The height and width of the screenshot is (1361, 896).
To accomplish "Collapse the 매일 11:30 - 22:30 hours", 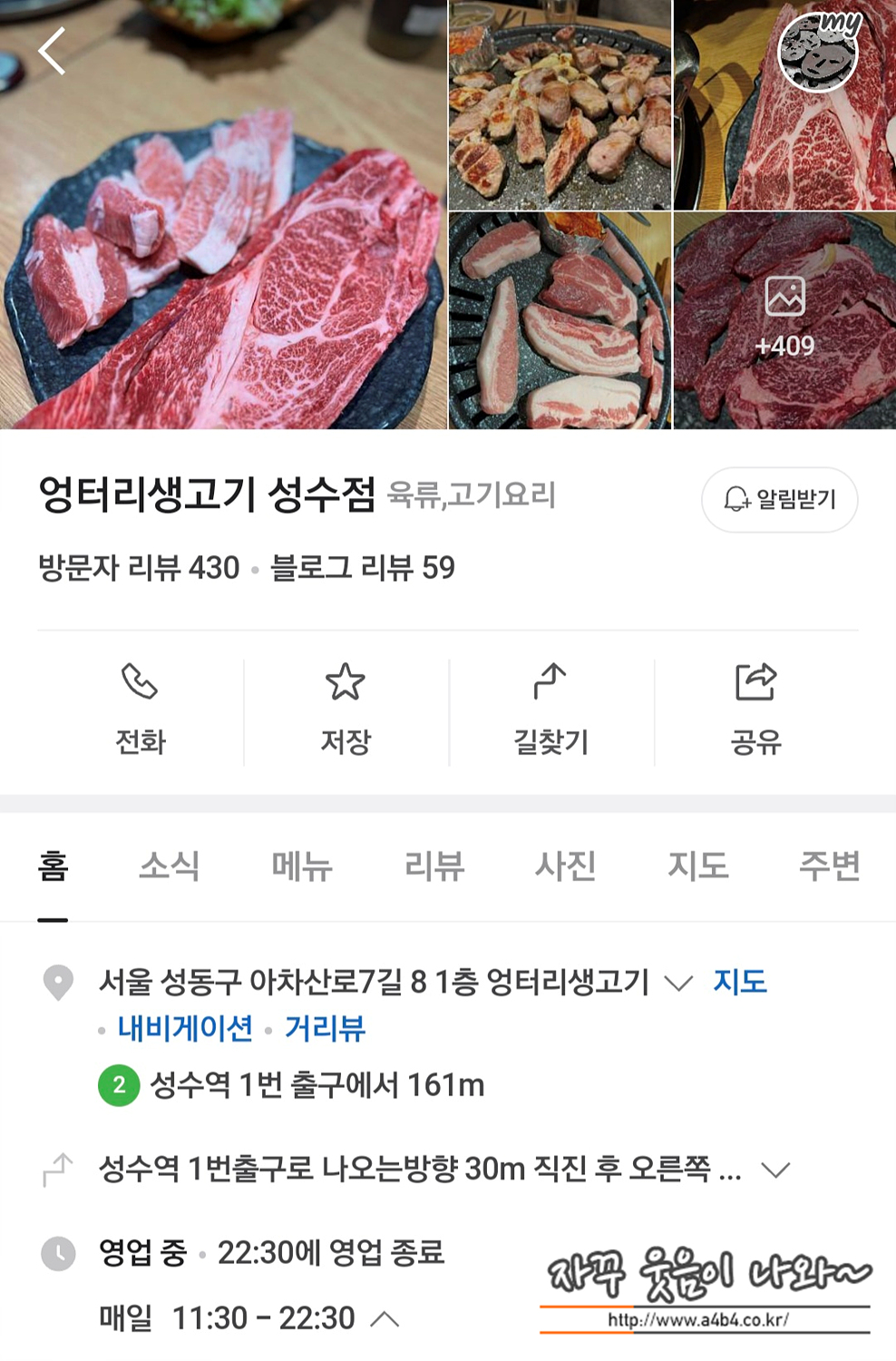I will point(385,1318).
